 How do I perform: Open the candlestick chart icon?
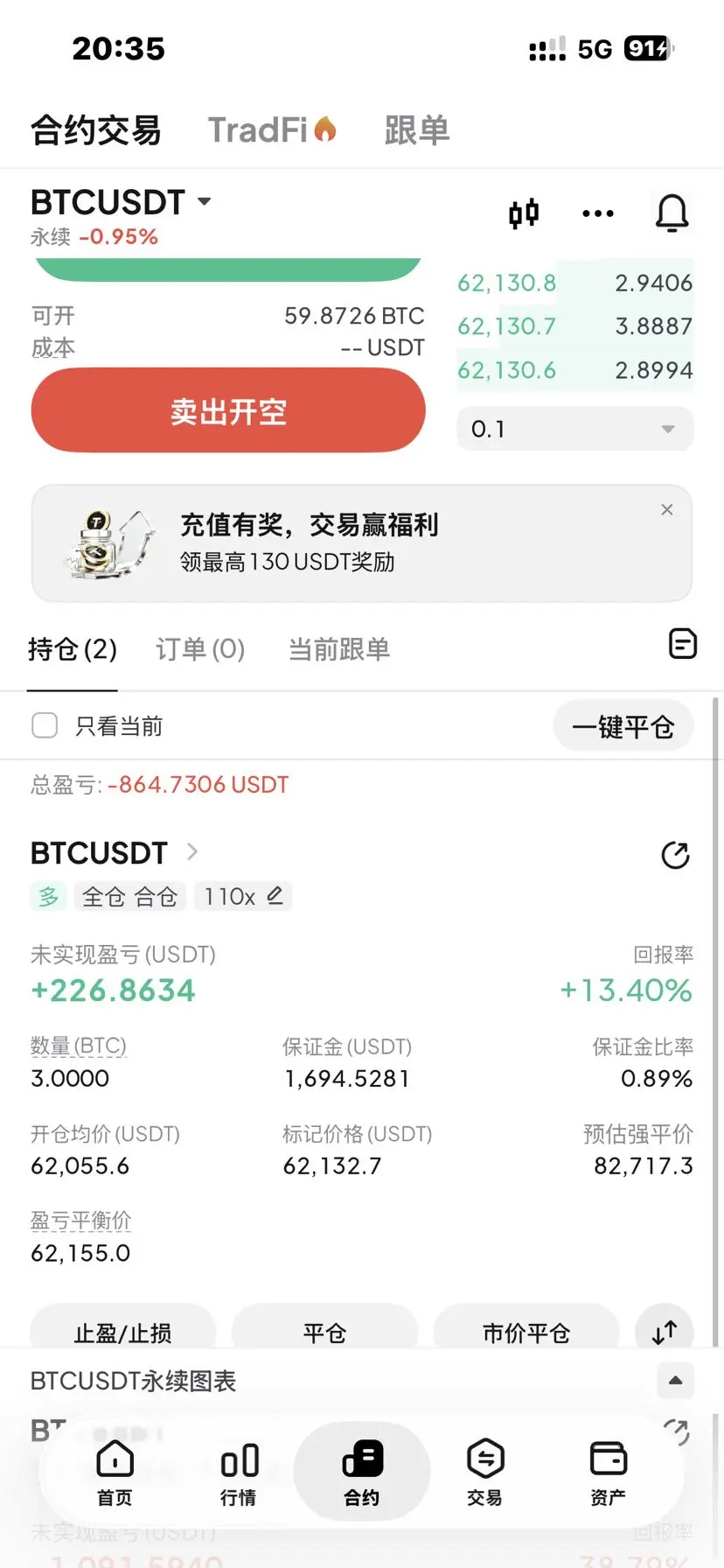pos(524,213)
